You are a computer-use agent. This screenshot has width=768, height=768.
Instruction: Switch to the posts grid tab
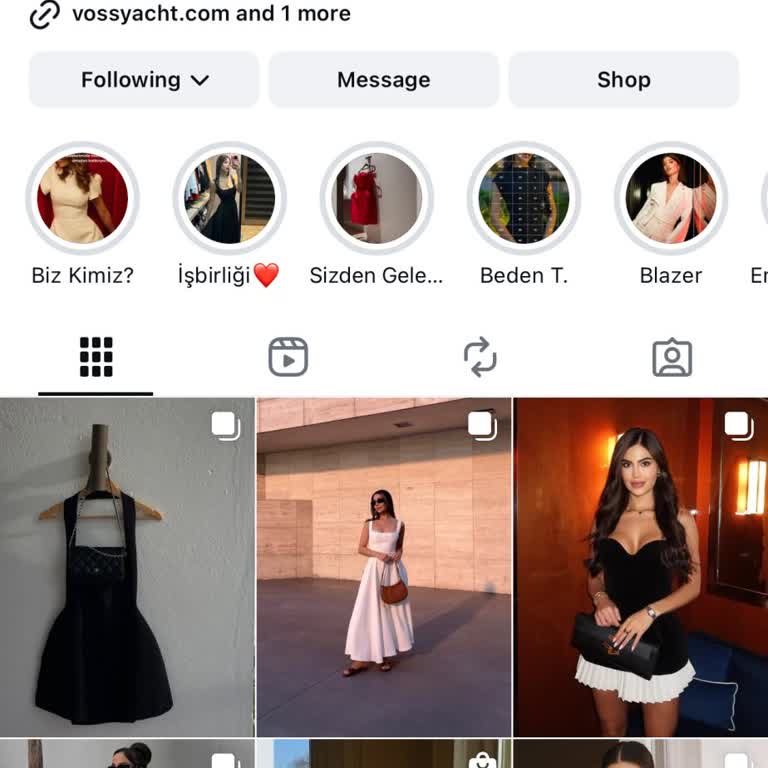[96, 357]
